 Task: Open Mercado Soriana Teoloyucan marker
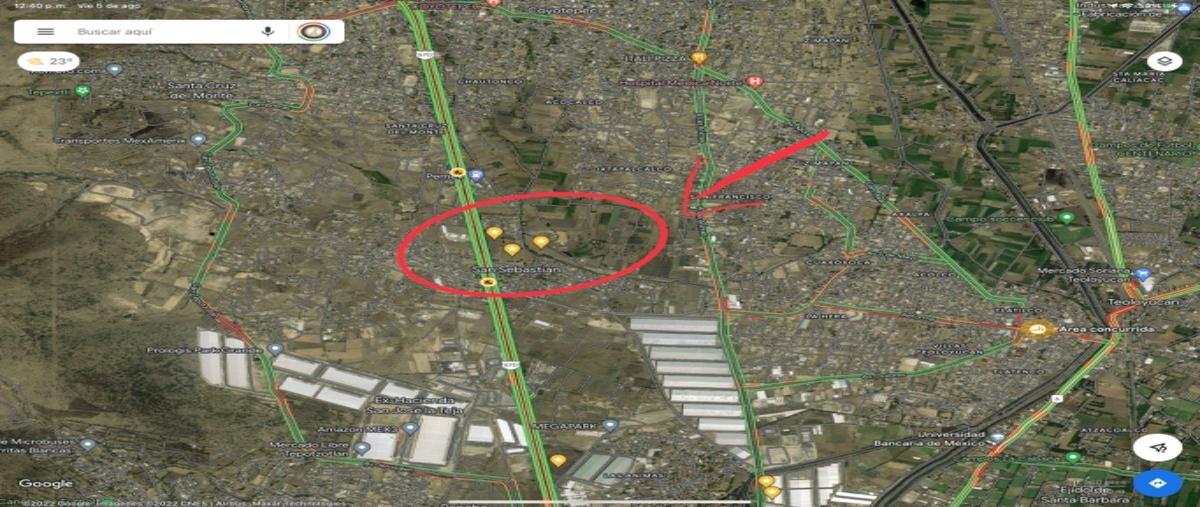point(1144,274)
